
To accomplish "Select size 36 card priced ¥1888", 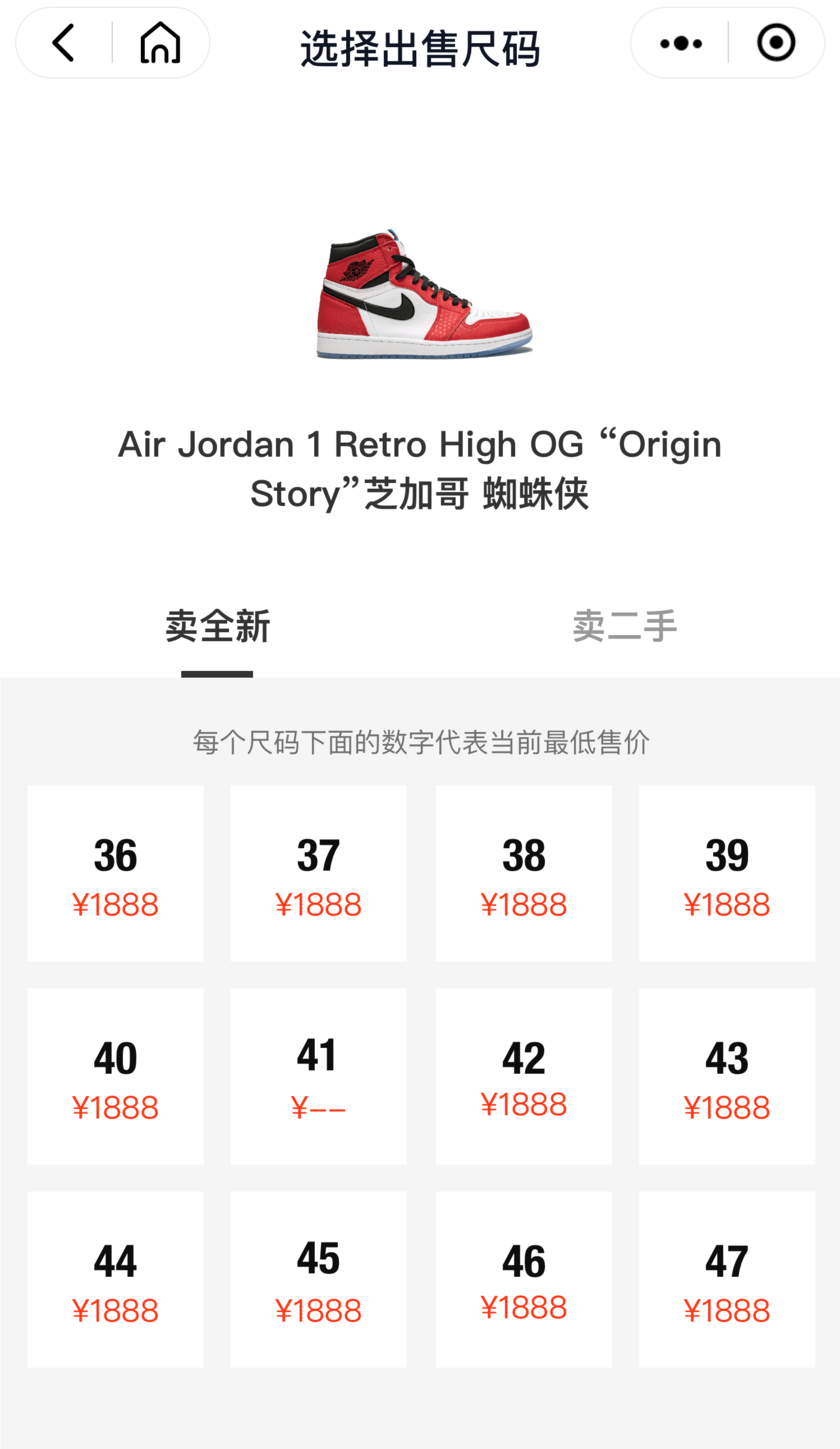I will pos(115,873).
